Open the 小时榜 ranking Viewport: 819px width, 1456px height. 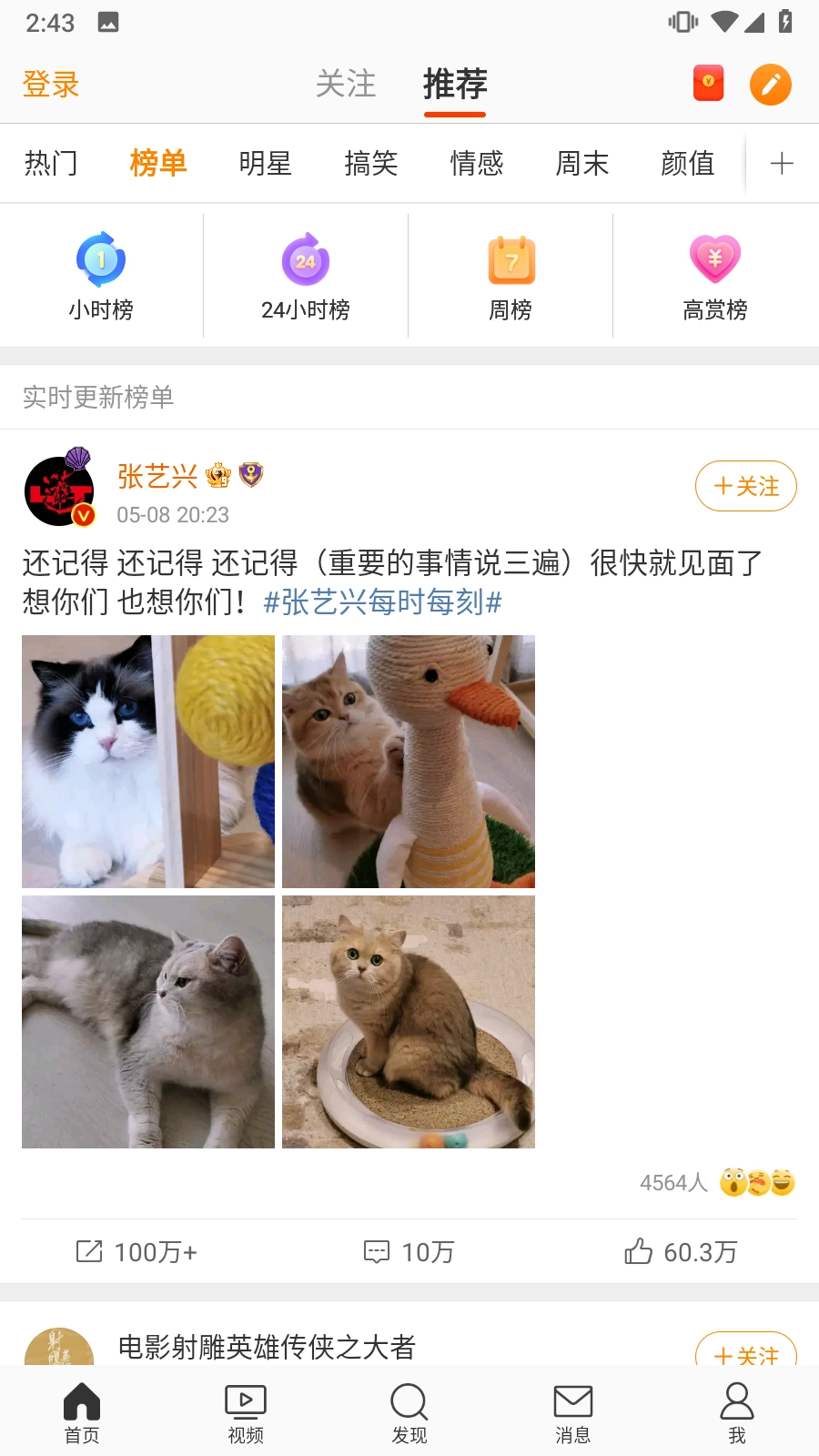coord(101,277)
